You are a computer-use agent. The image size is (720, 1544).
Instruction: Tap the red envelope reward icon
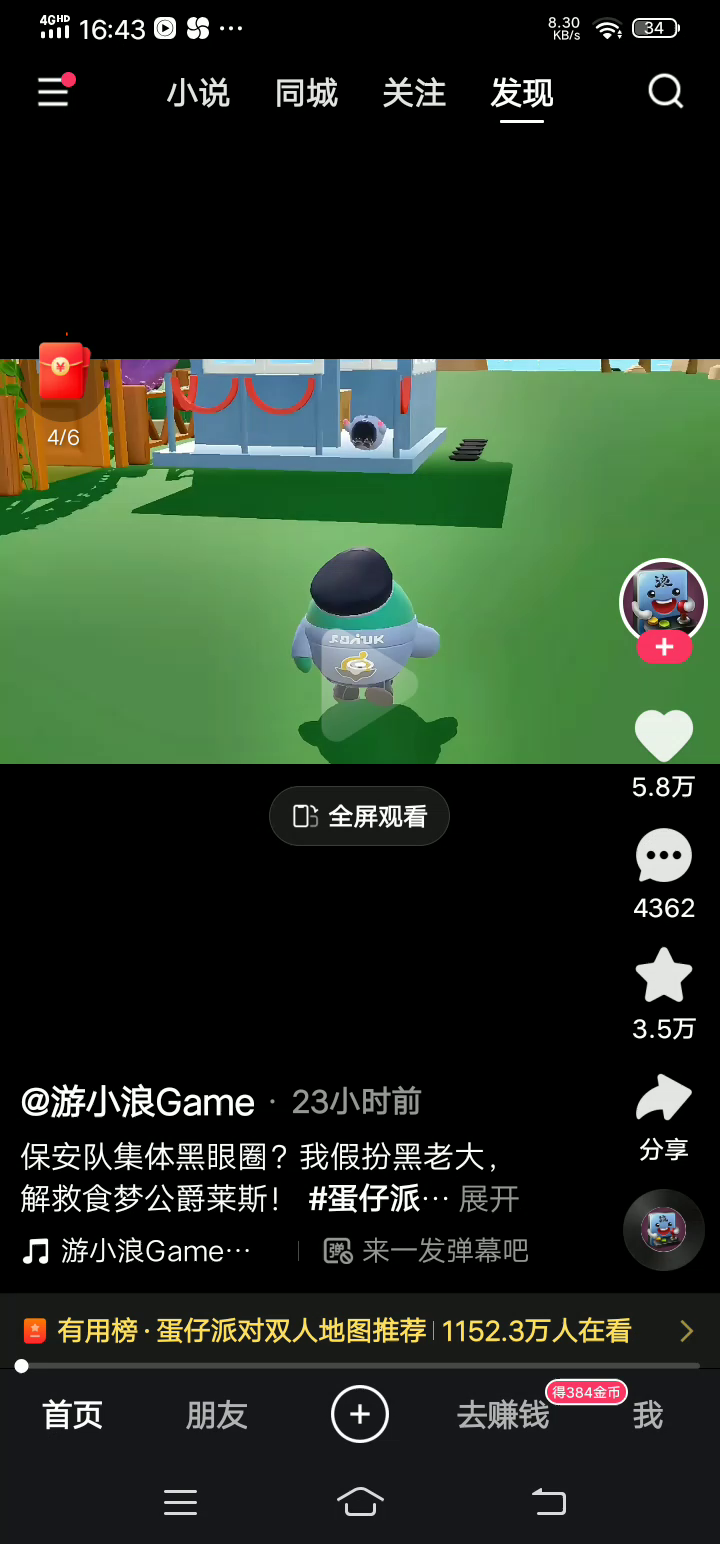(63, 372)
